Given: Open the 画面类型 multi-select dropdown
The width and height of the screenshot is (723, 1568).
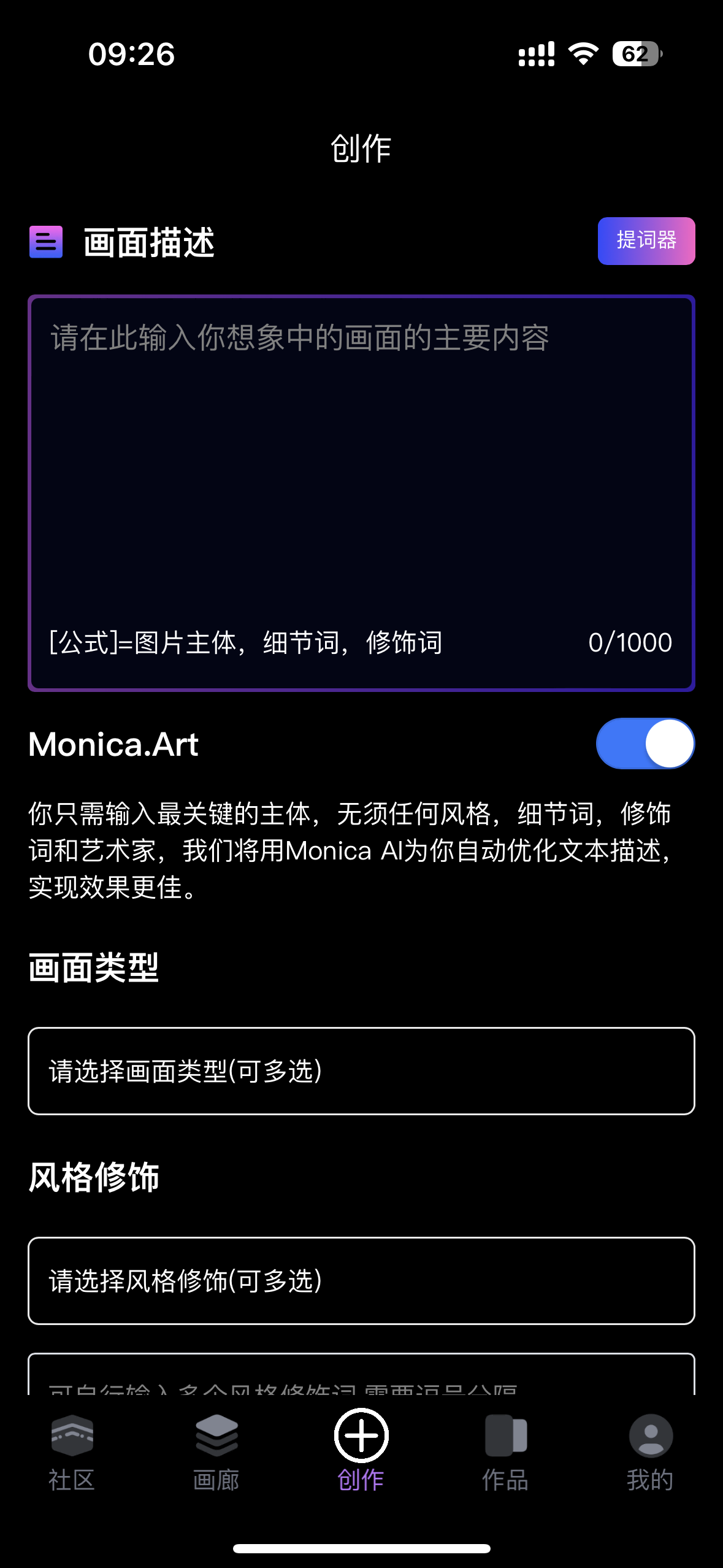Looking at the screenshot, I should (x=361, y=1071).
